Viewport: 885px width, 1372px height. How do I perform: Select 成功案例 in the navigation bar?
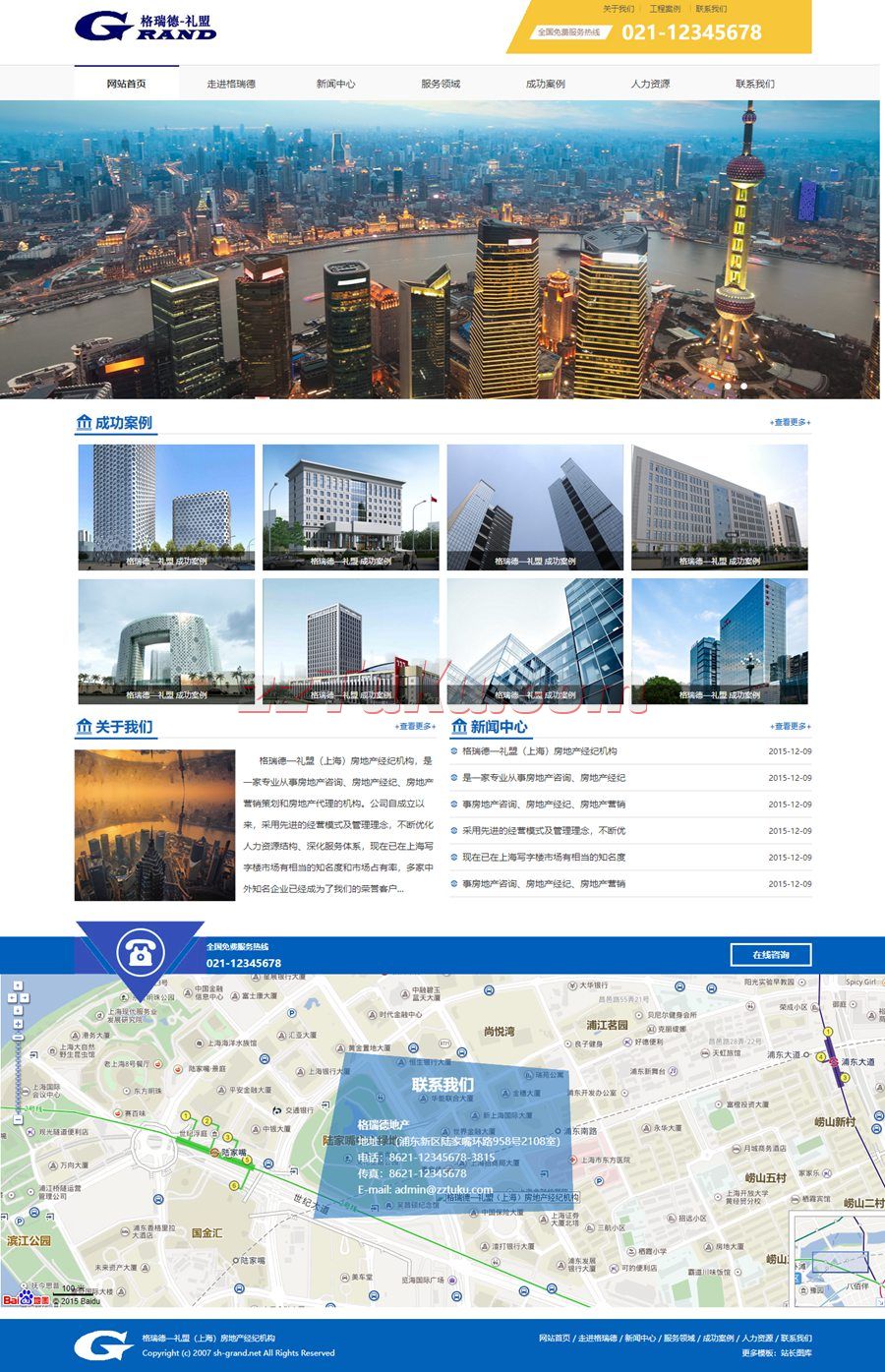(545, 84)
